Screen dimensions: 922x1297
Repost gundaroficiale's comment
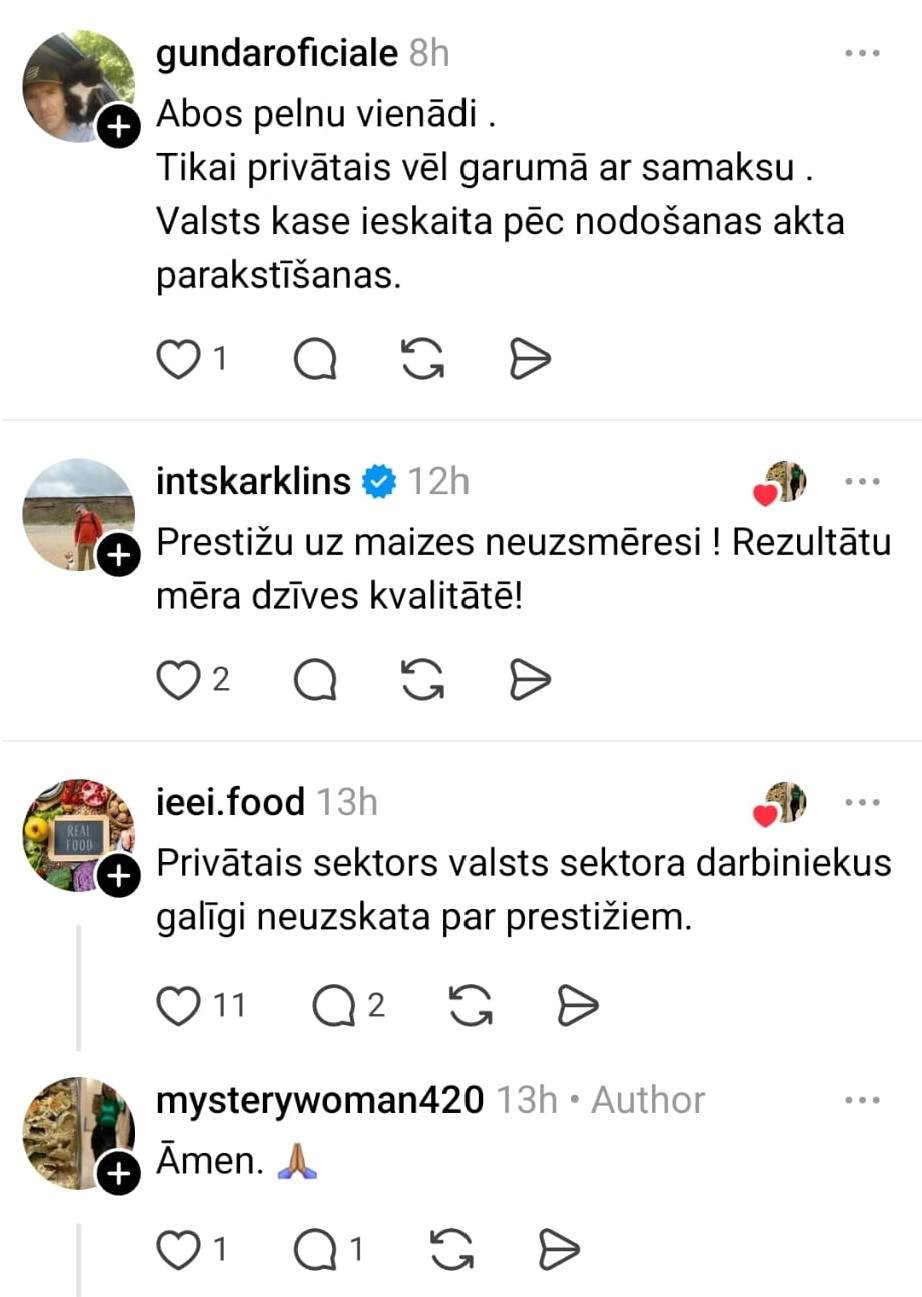pyautogui.click(x=423, y=360)
